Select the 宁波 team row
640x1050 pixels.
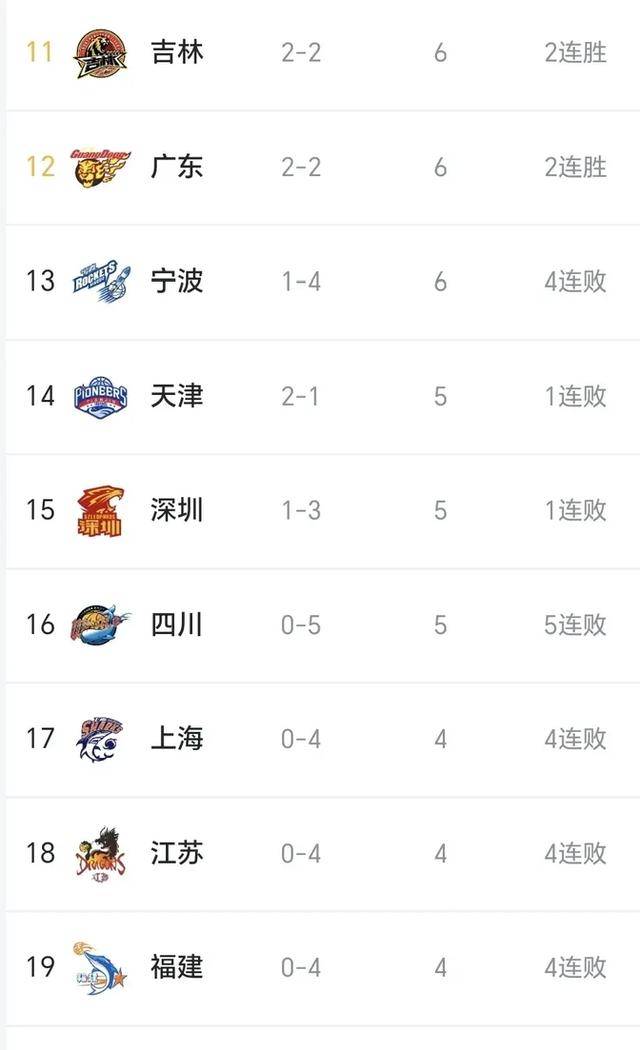(x=322, y=282)
